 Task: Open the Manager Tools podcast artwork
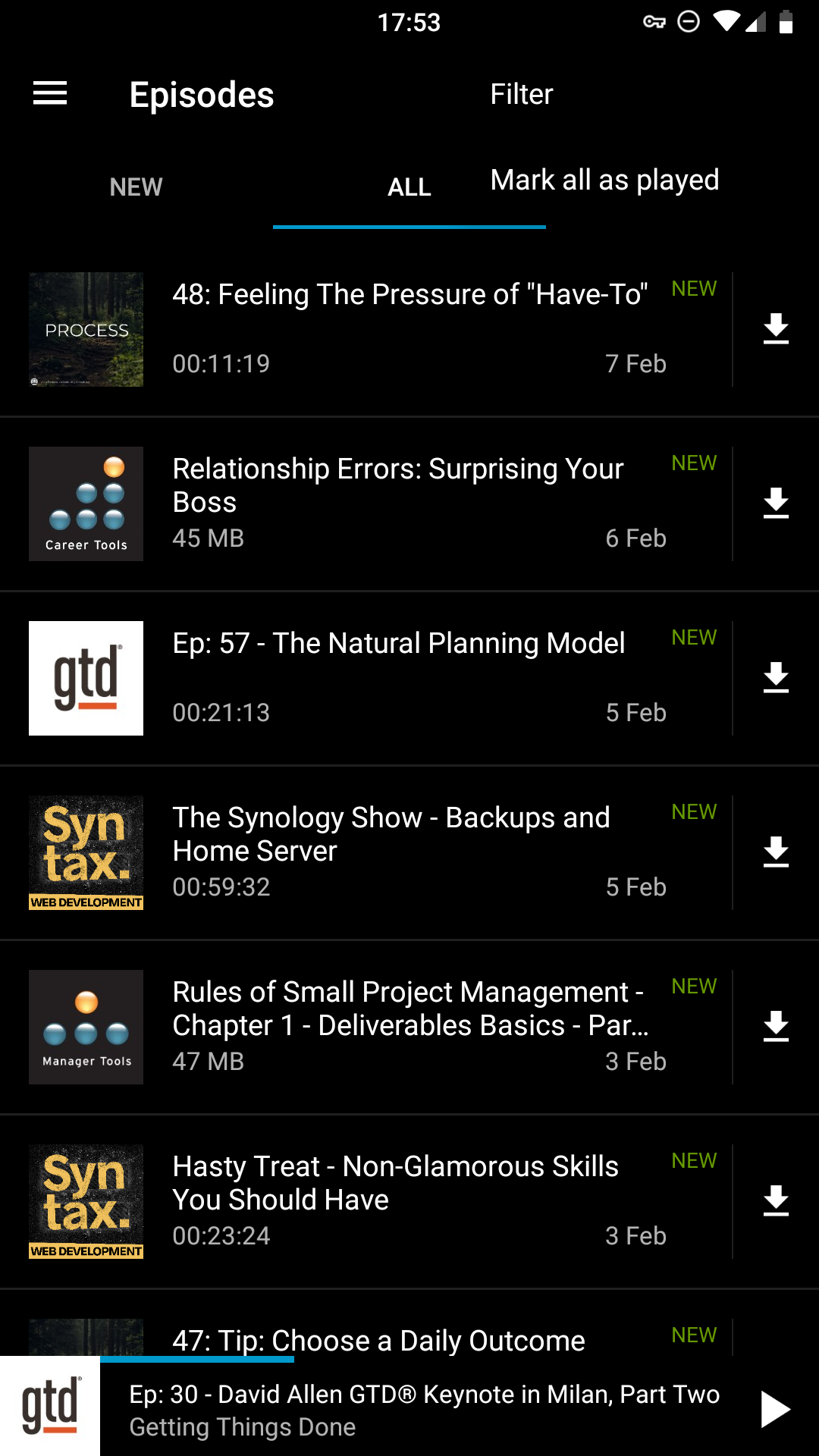tap(86, 1027)
